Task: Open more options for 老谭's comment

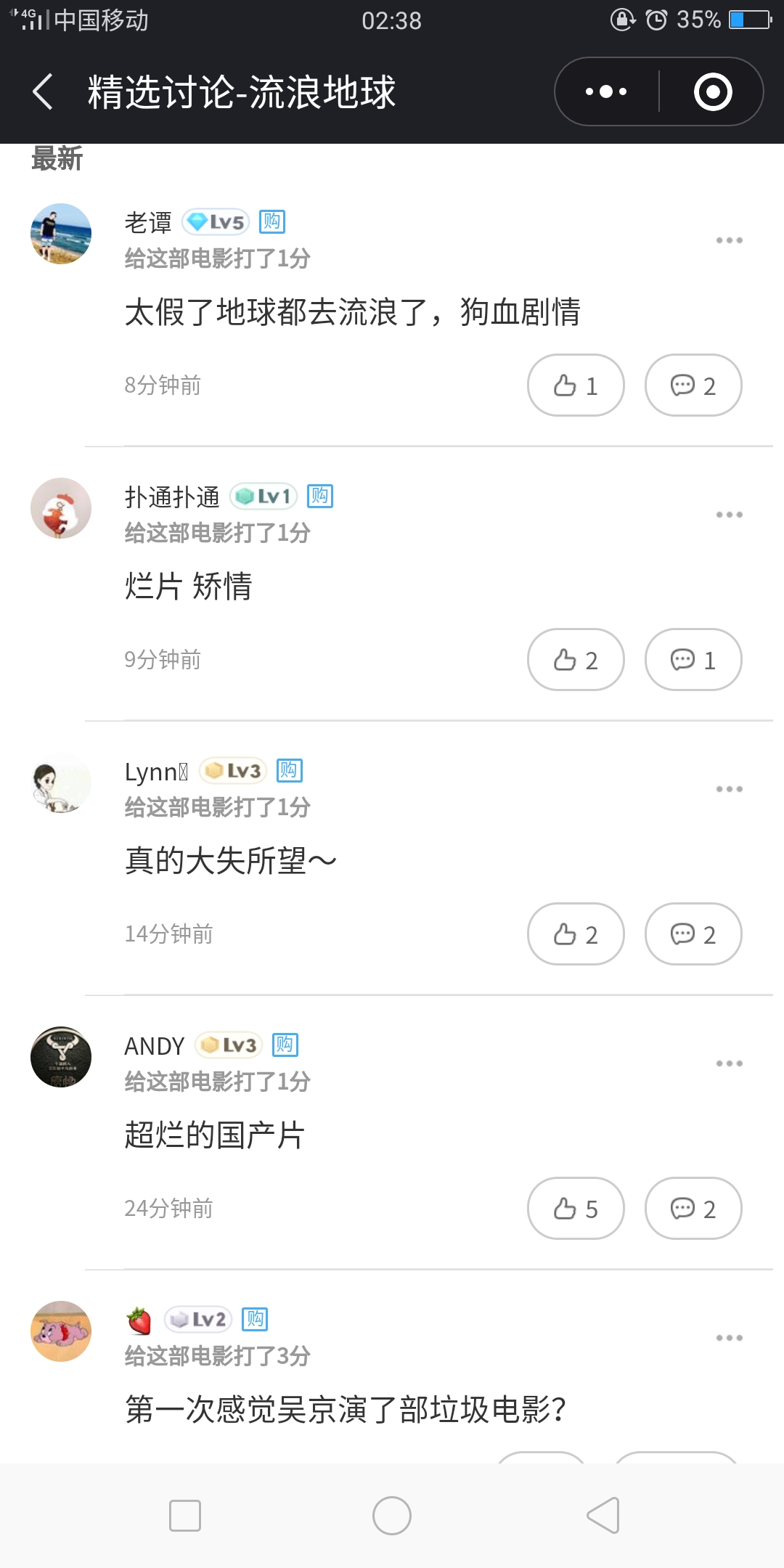Action: 729,240
